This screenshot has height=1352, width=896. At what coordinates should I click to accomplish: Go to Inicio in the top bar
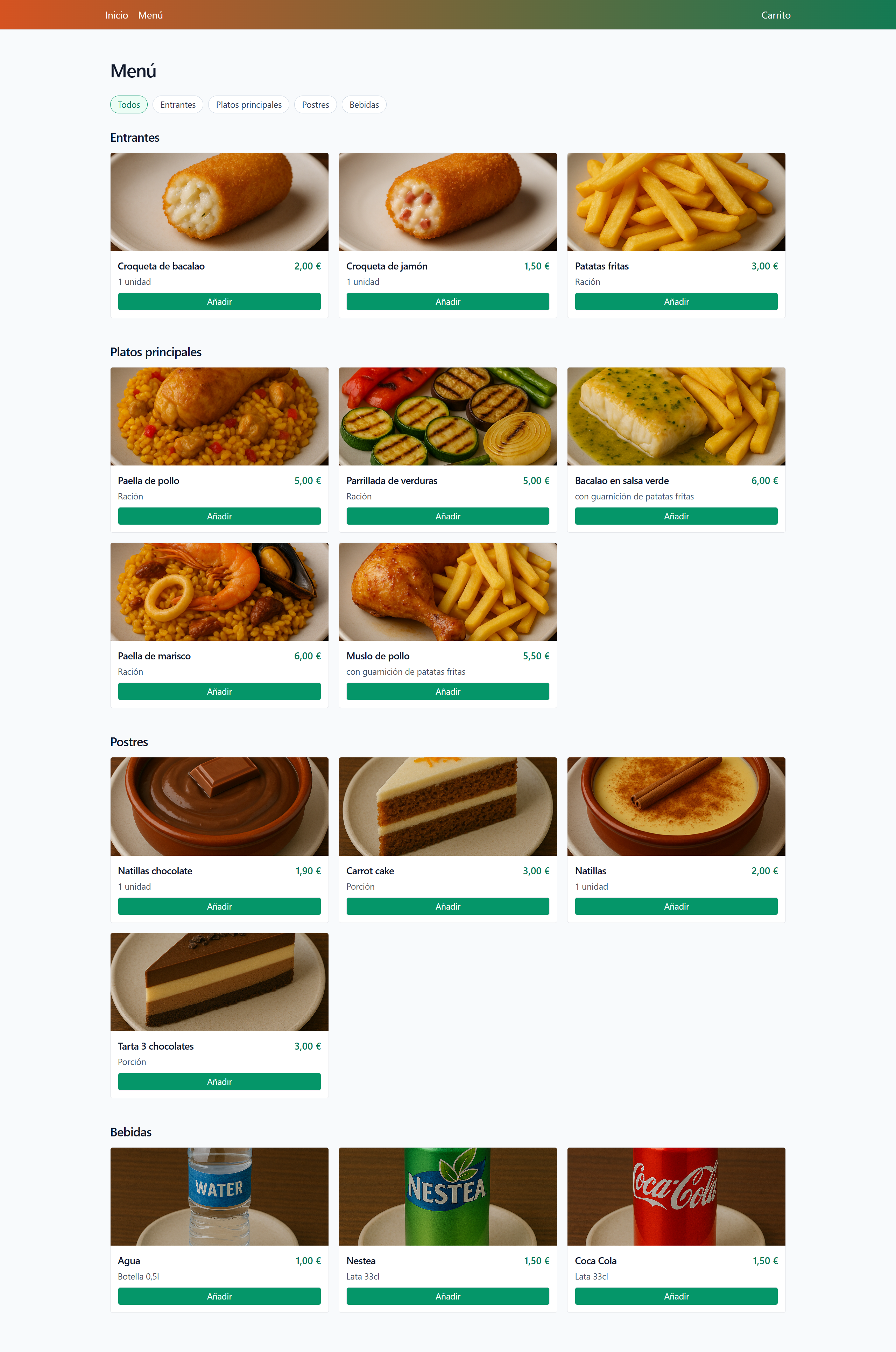pyautogui.click(x=117, y=15)
